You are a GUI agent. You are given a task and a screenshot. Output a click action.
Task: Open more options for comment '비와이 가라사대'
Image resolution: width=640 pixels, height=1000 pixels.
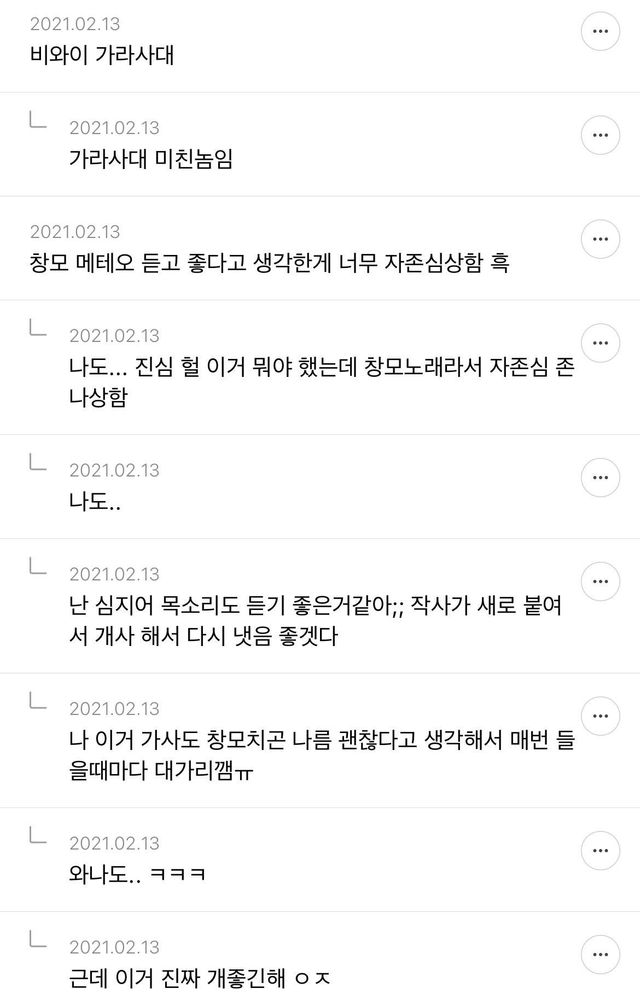(x=600, y=33)
